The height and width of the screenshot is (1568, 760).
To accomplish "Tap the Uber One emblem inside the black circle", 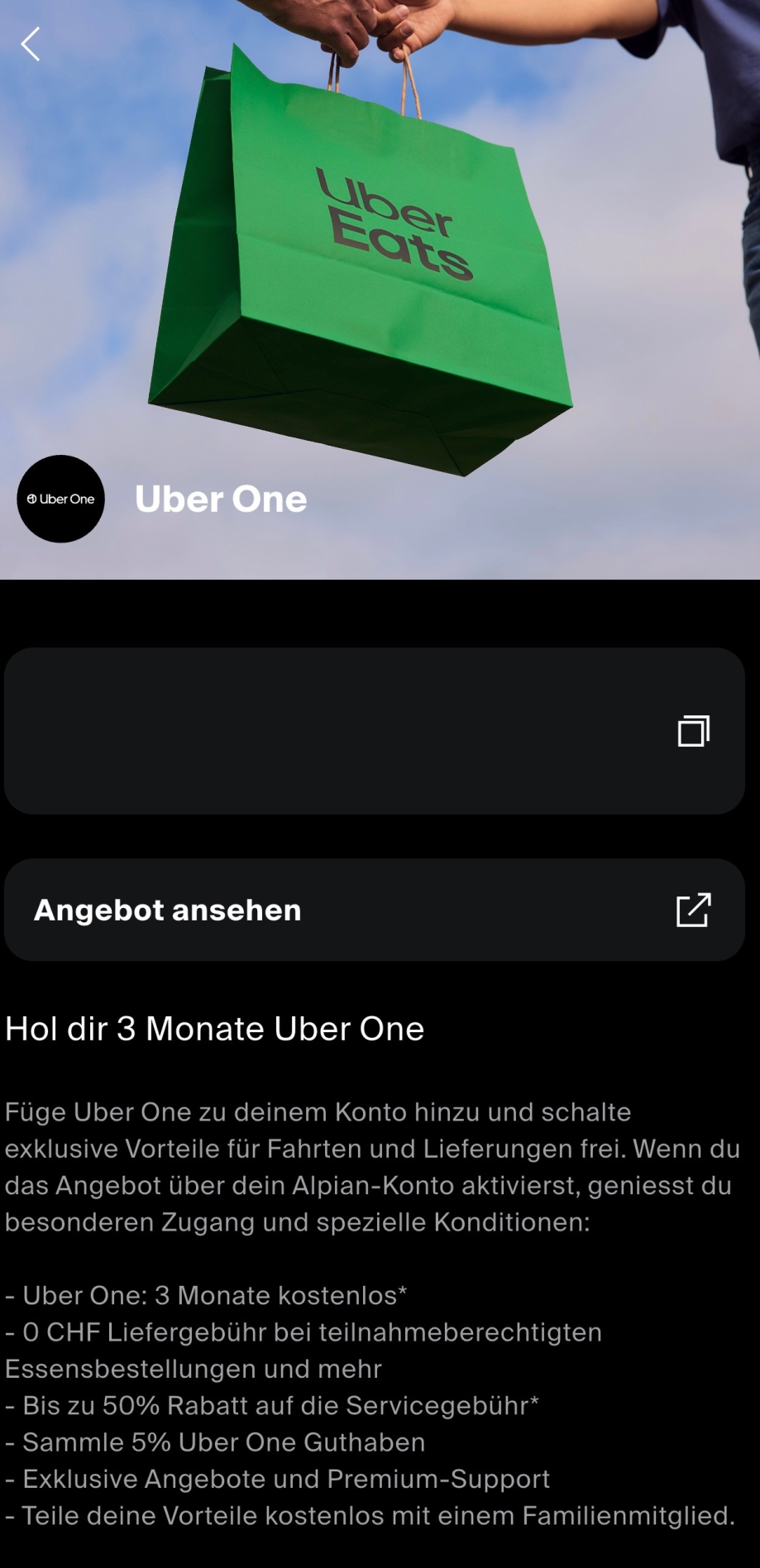I will pos(60,499).
